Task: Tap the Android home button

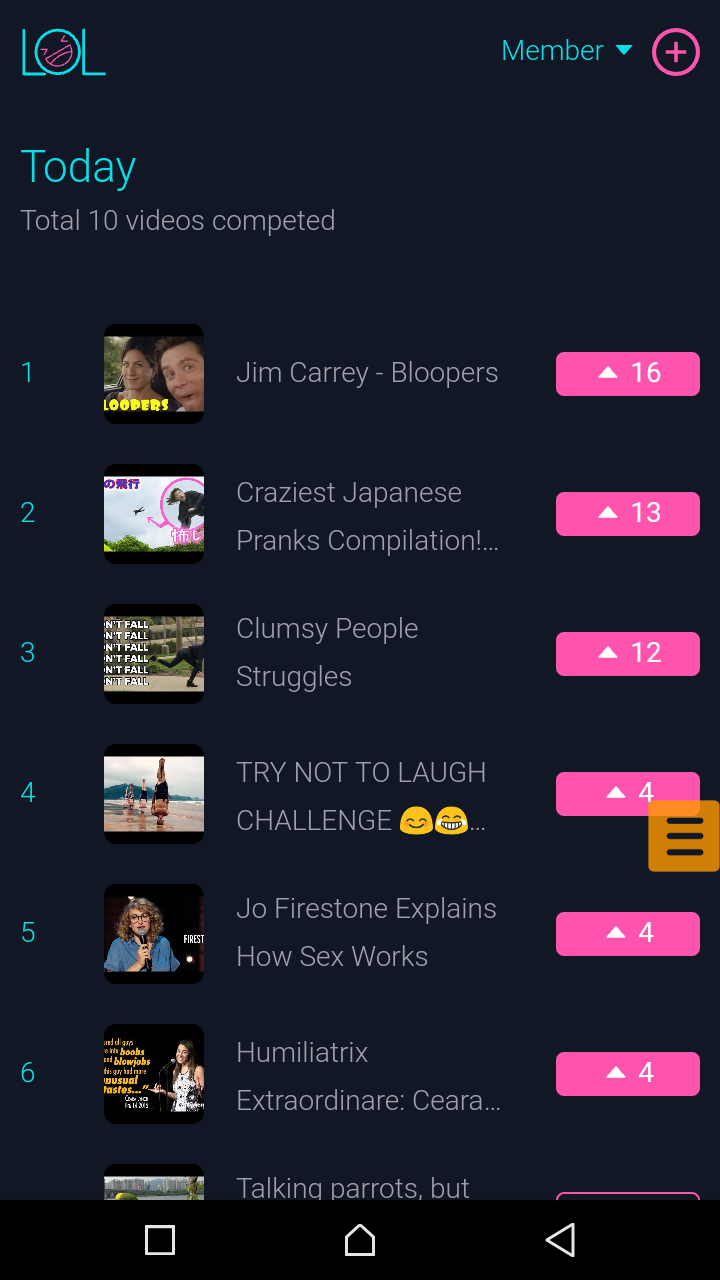Action: (360, 1239)
